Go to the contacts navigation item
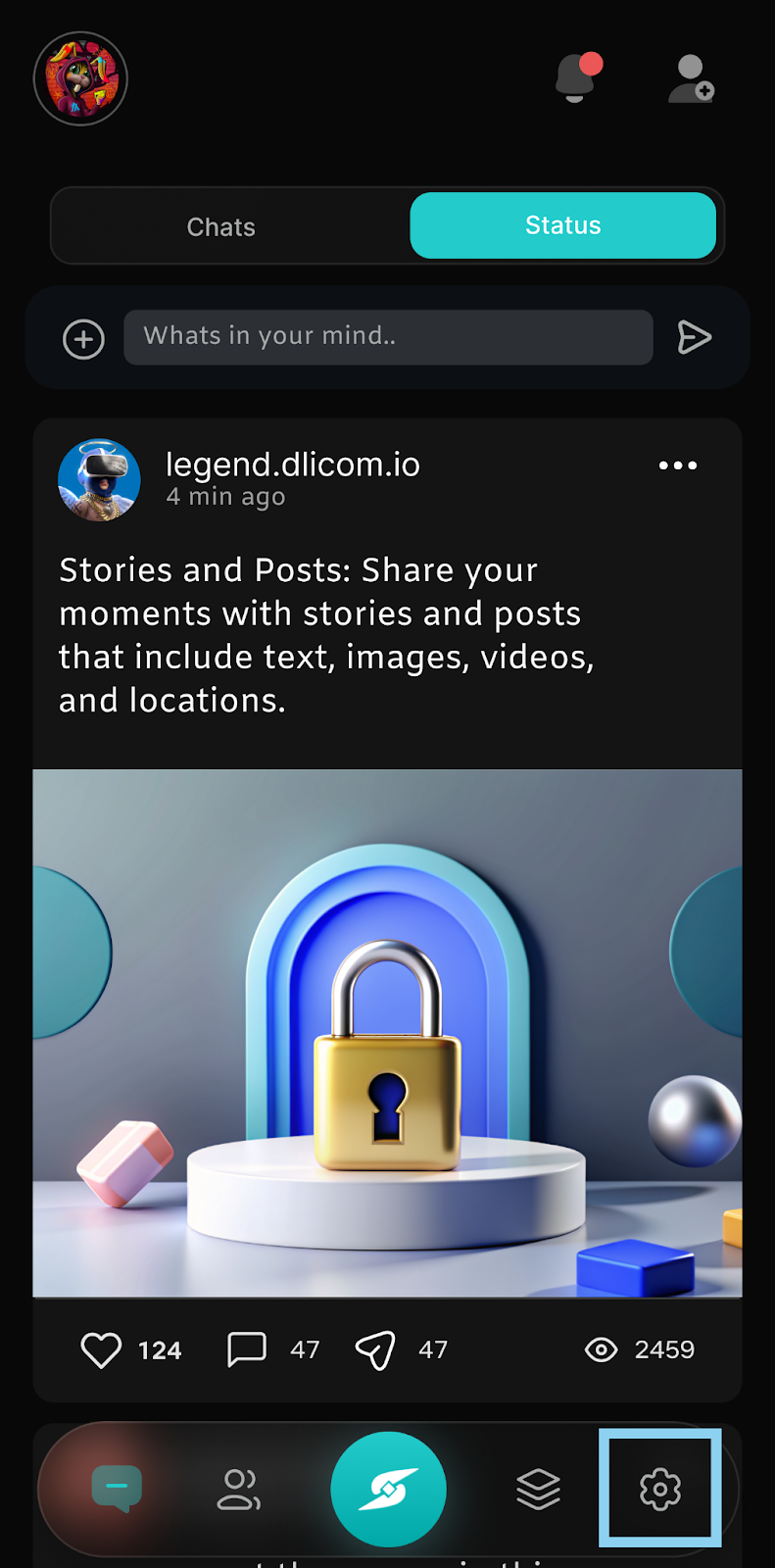775x1568 pixels. [x=239, y=1490]
